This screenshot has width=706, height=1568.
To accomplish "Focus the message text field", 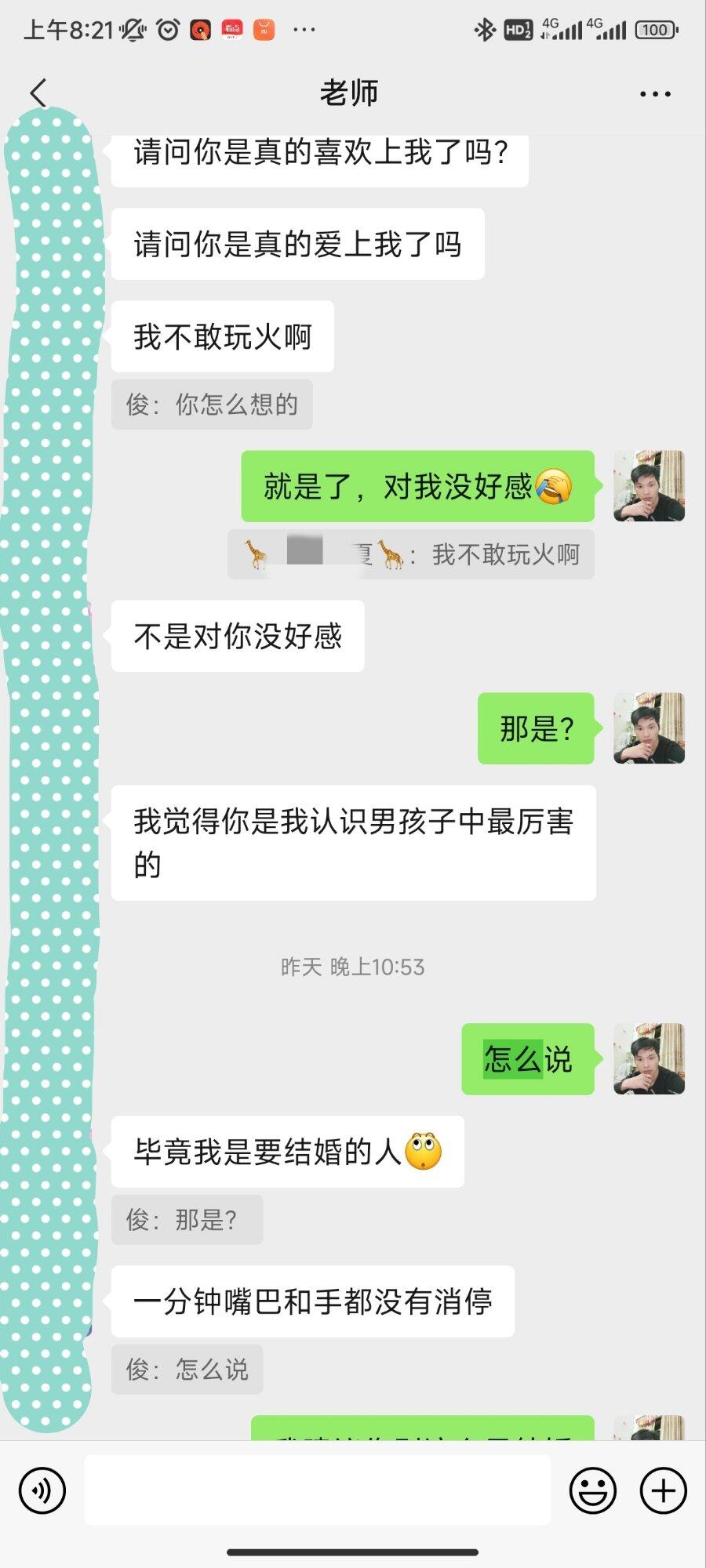I will pos(317,1490).
